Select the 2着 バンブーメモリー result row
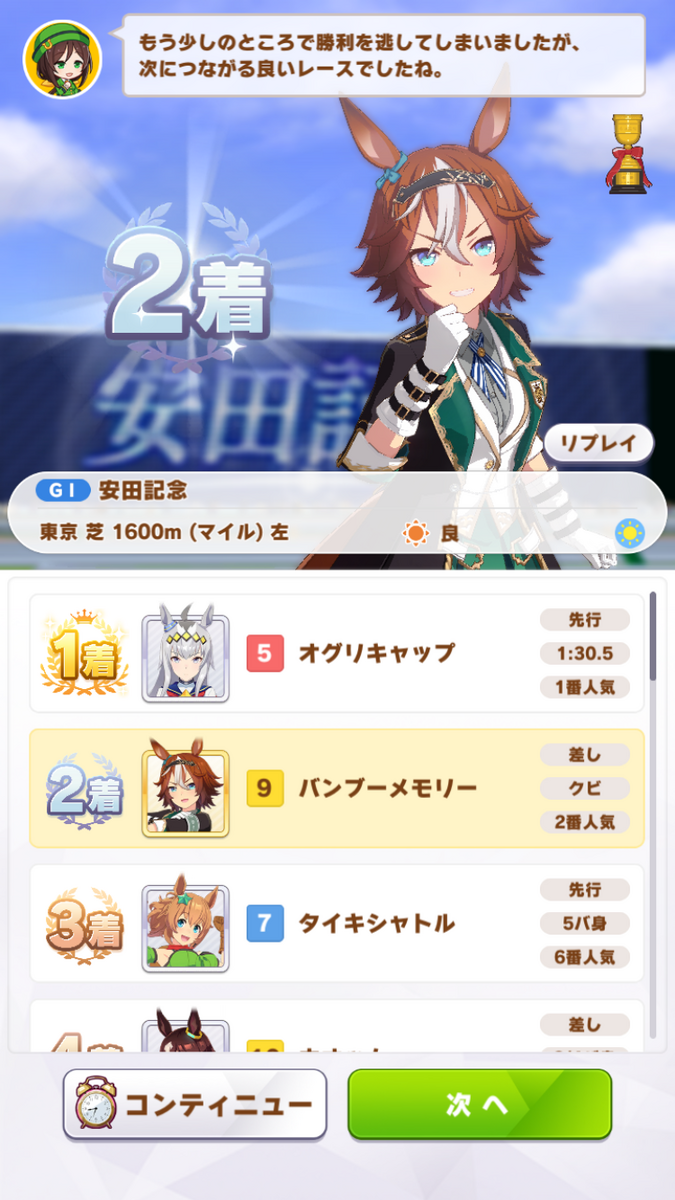This screenshot has height=1200, width=675. point(337,788)
